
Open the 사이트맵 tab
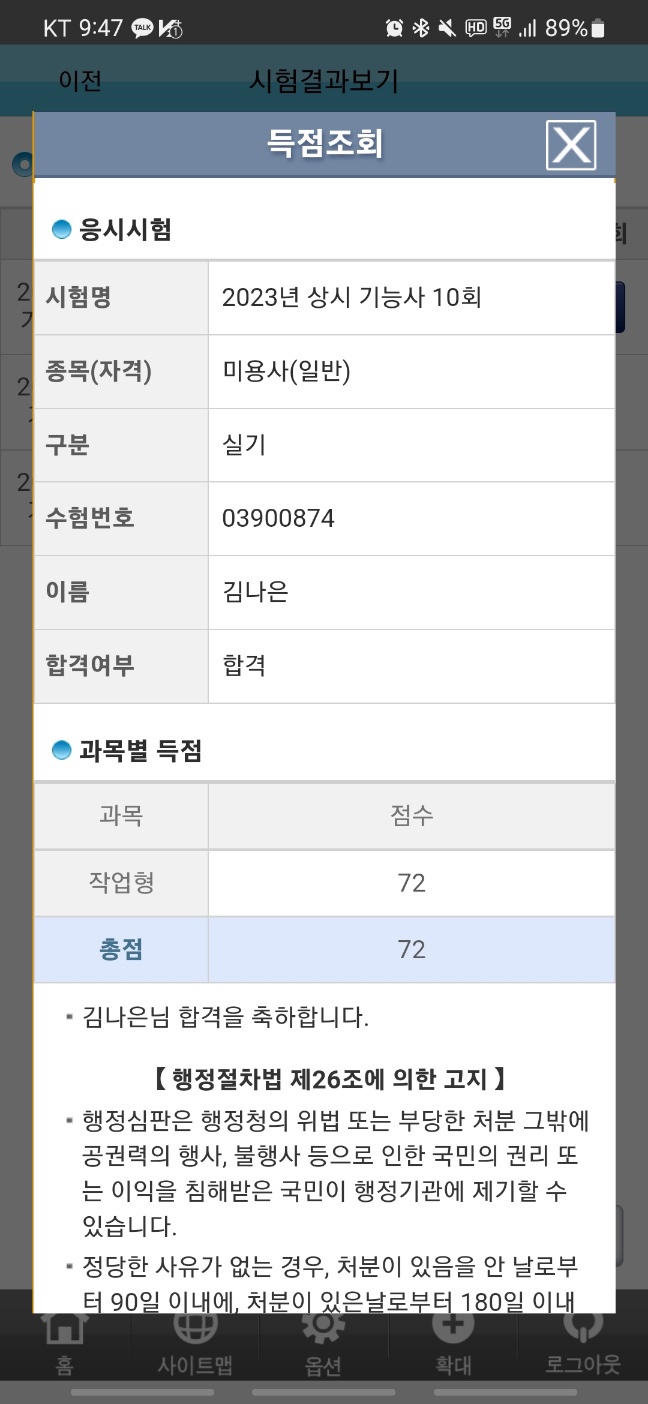pos(195,1345)
